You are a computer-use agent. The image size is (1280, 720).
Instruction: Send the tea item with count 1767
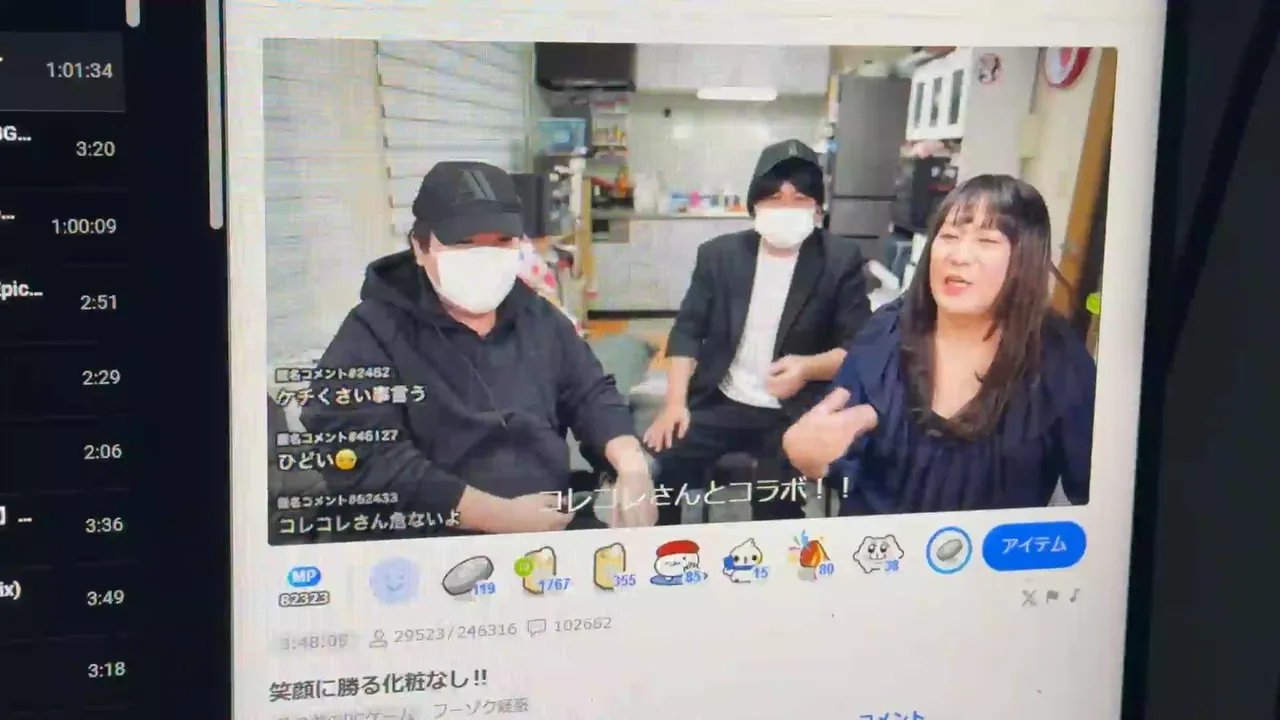click(539, 570)
